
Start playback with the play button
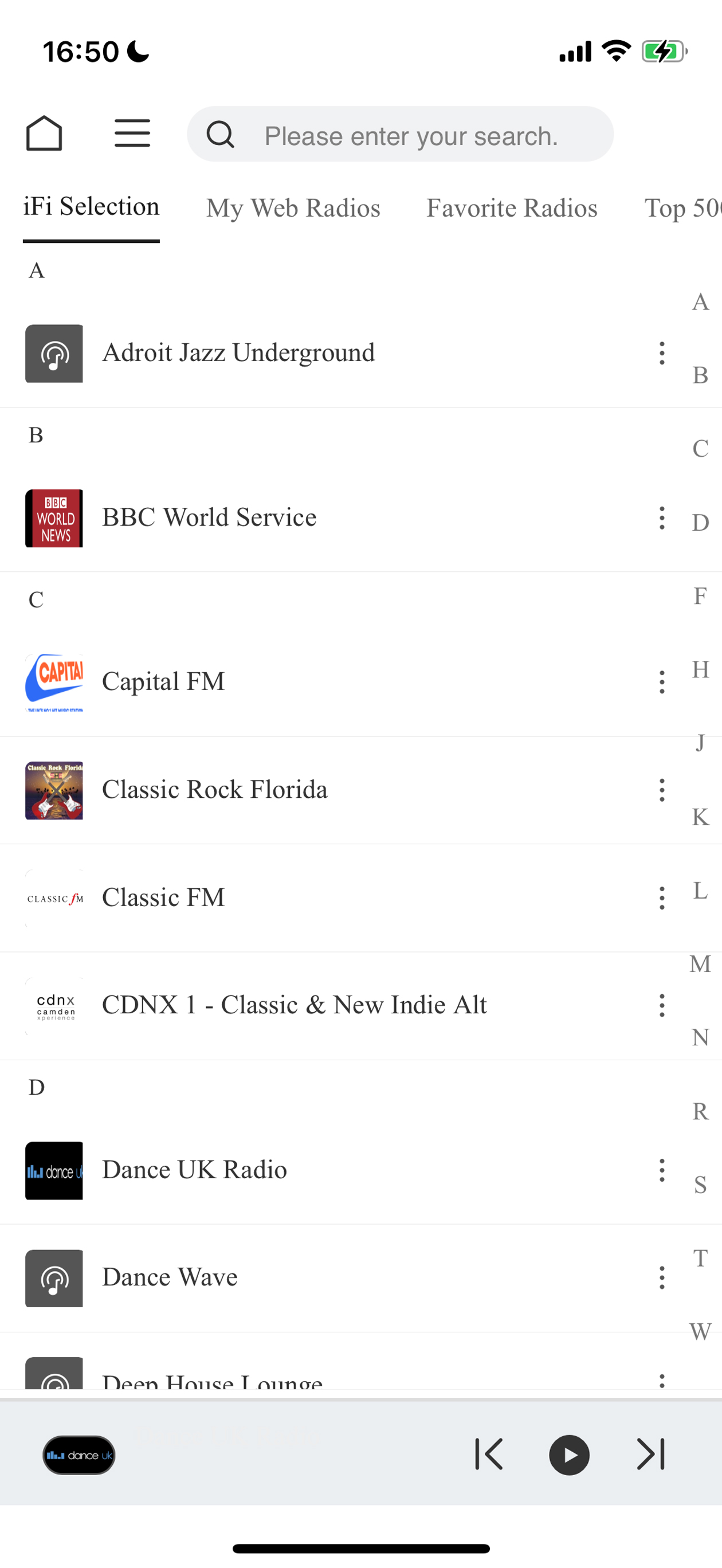pos(569,1455)
